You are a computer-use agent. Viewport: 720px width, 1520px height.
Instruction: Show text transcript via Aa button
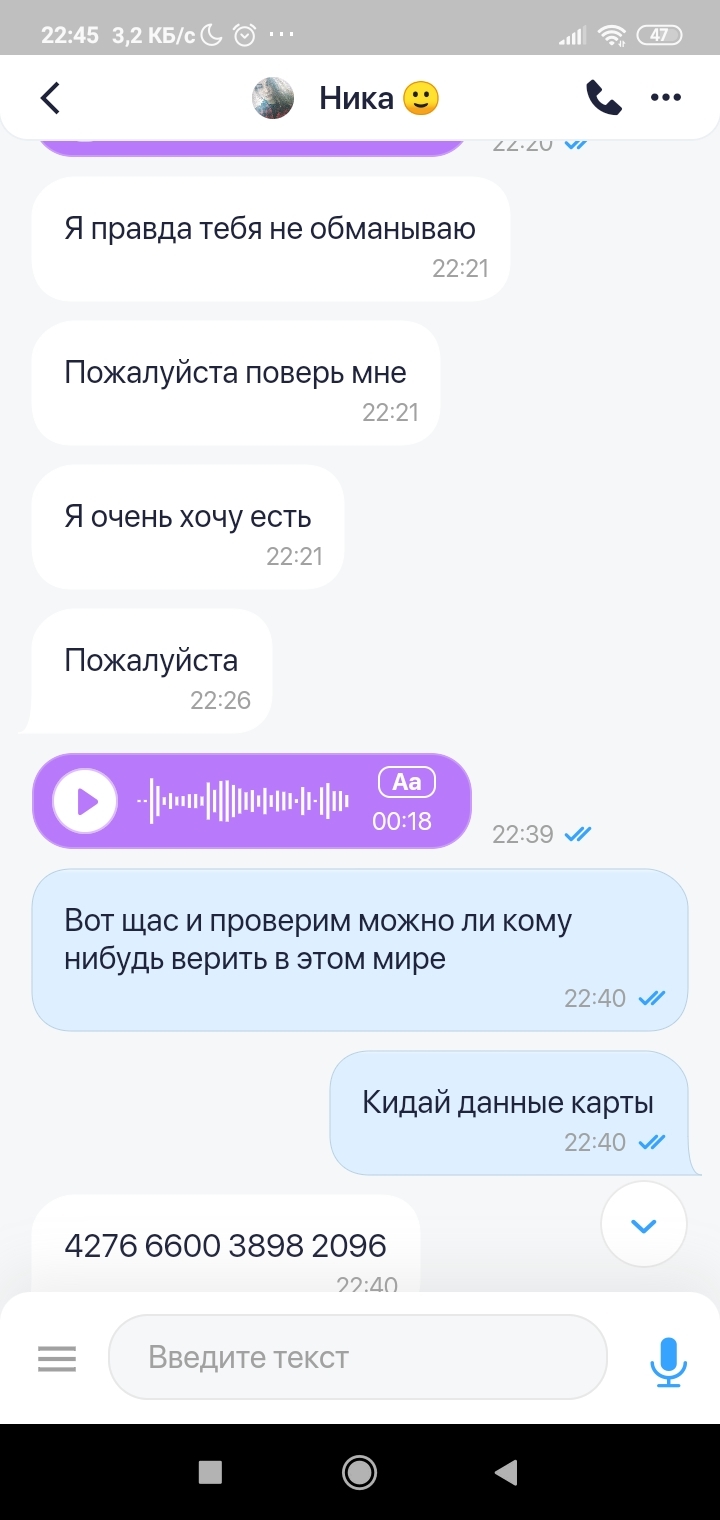click(x=407, y=782)
